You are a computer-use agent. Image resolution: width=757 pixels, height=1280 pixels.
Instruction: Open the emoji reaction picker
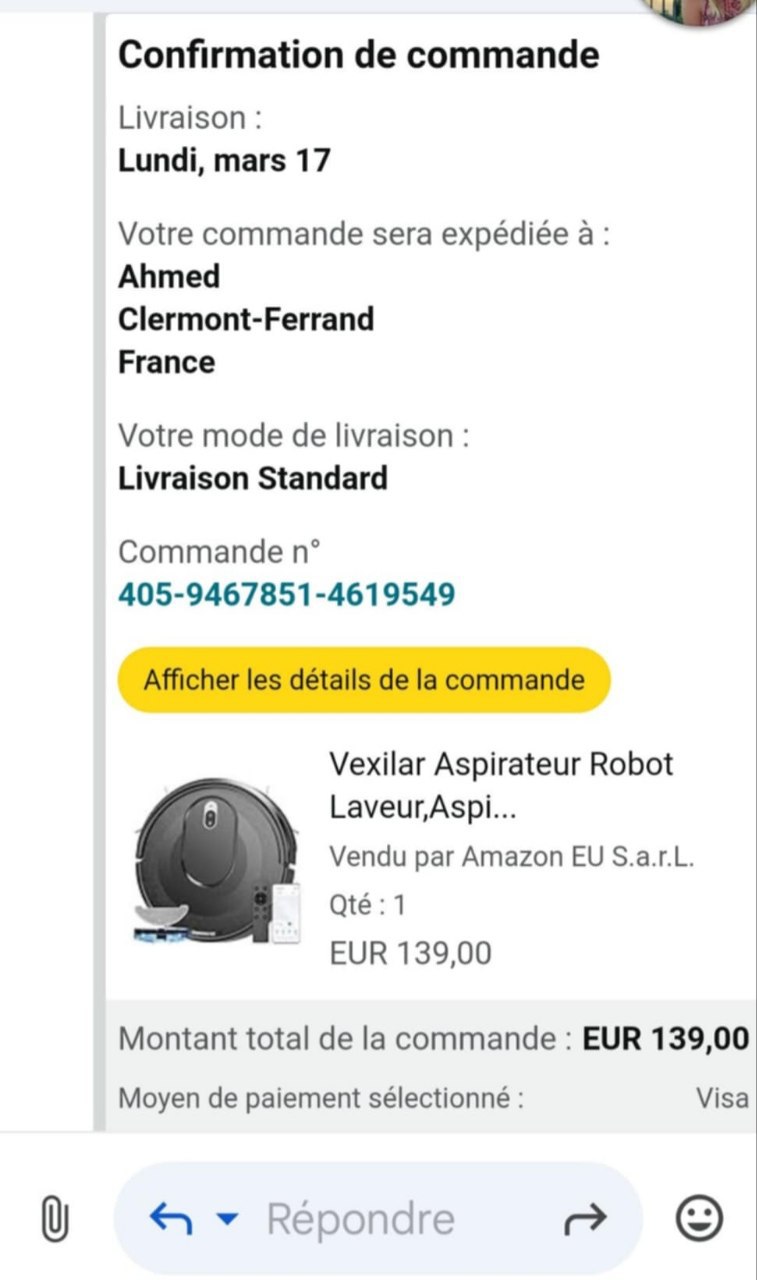pyautogui.click(x=700, y=1218)
